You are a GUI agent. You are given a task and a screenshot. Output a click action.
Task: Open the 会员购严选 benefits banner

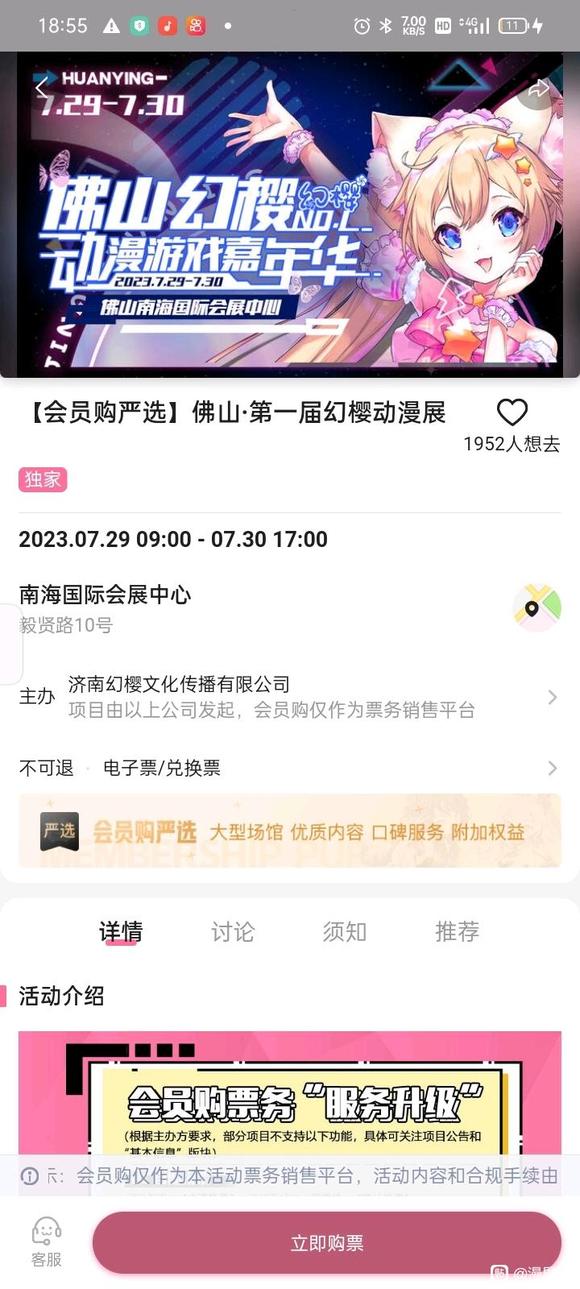pos(289,831)
